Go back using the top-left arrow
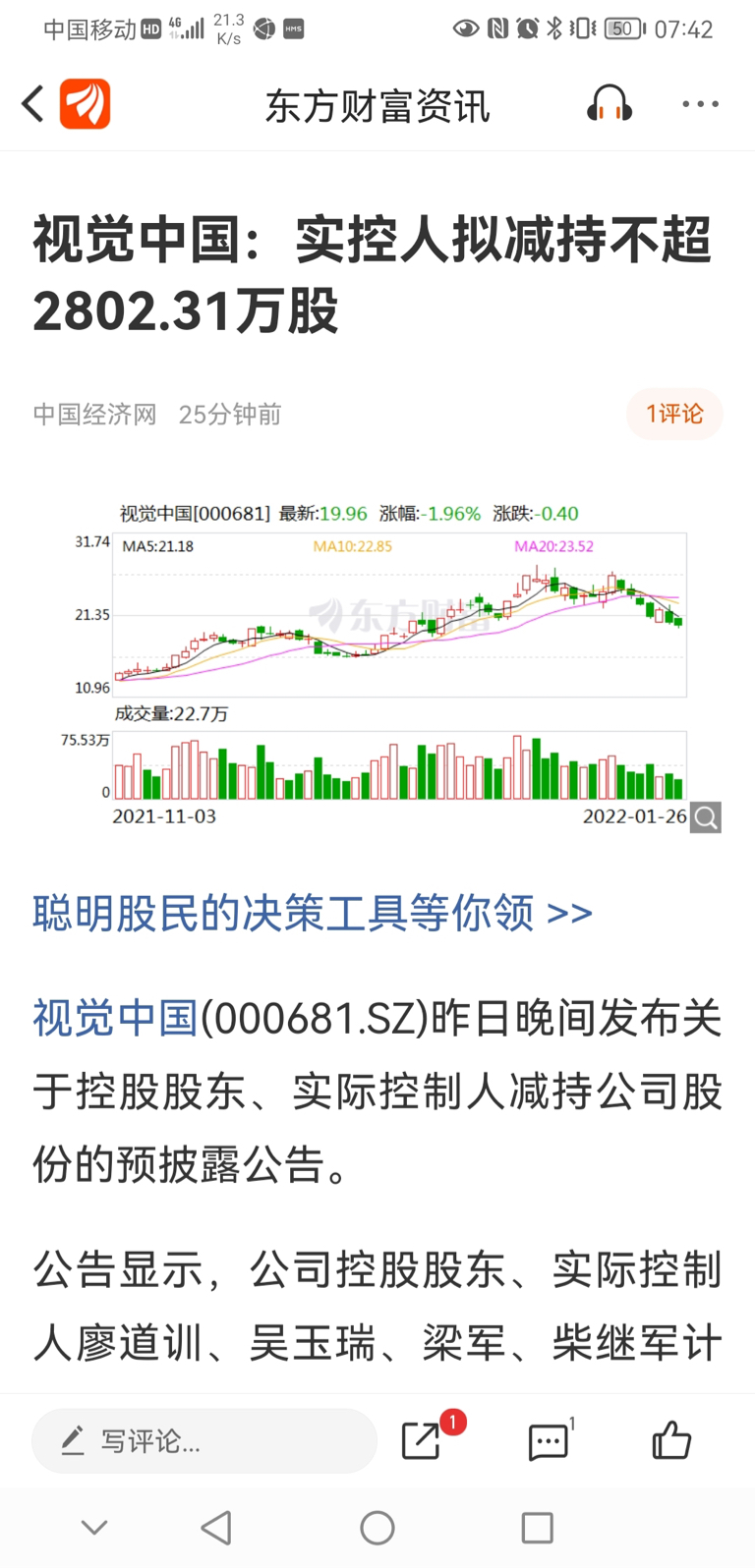The image size is (755, 1568). [x=33, y=103]
